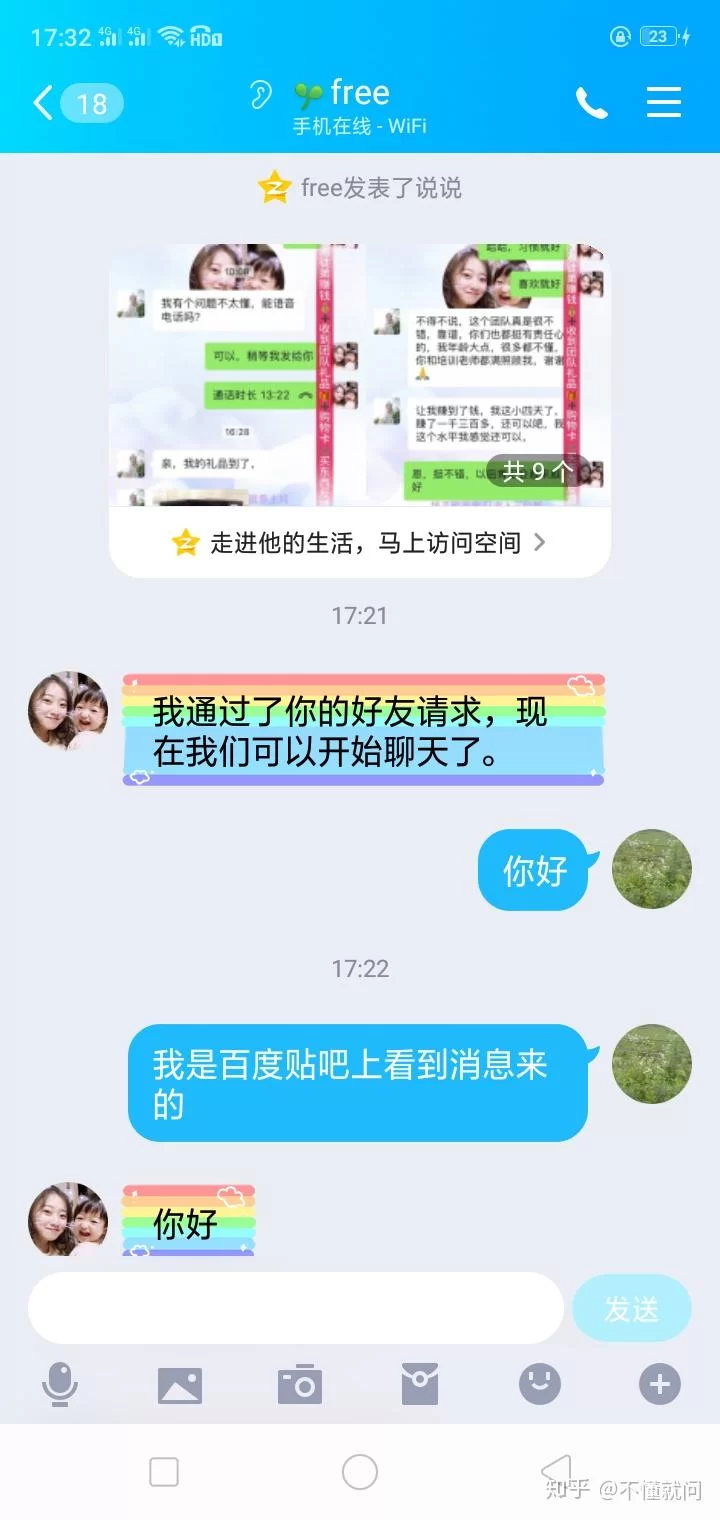Toggle the earpiece listening mode icon

[261, 95]
